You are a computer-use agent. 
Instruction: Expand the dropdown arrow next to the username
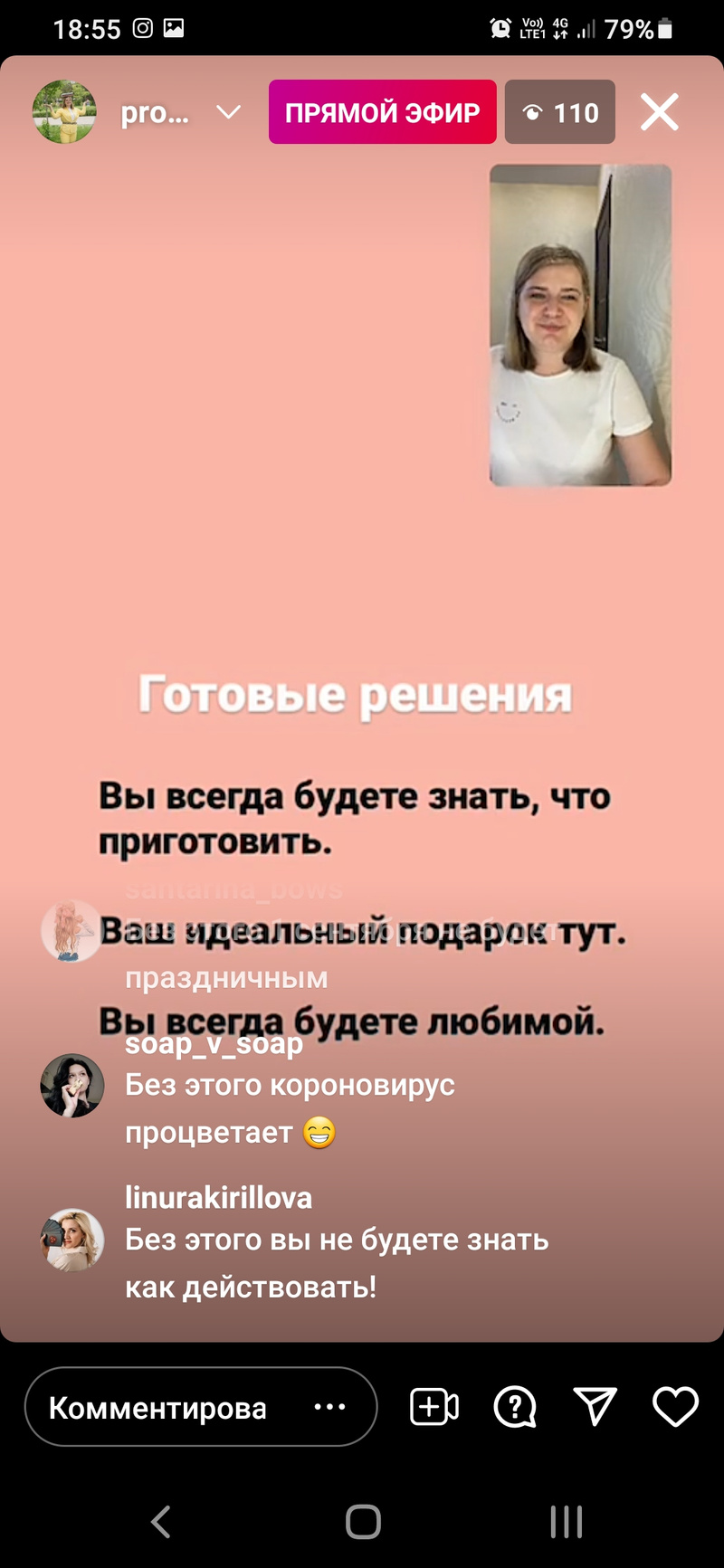coord(228,112)
